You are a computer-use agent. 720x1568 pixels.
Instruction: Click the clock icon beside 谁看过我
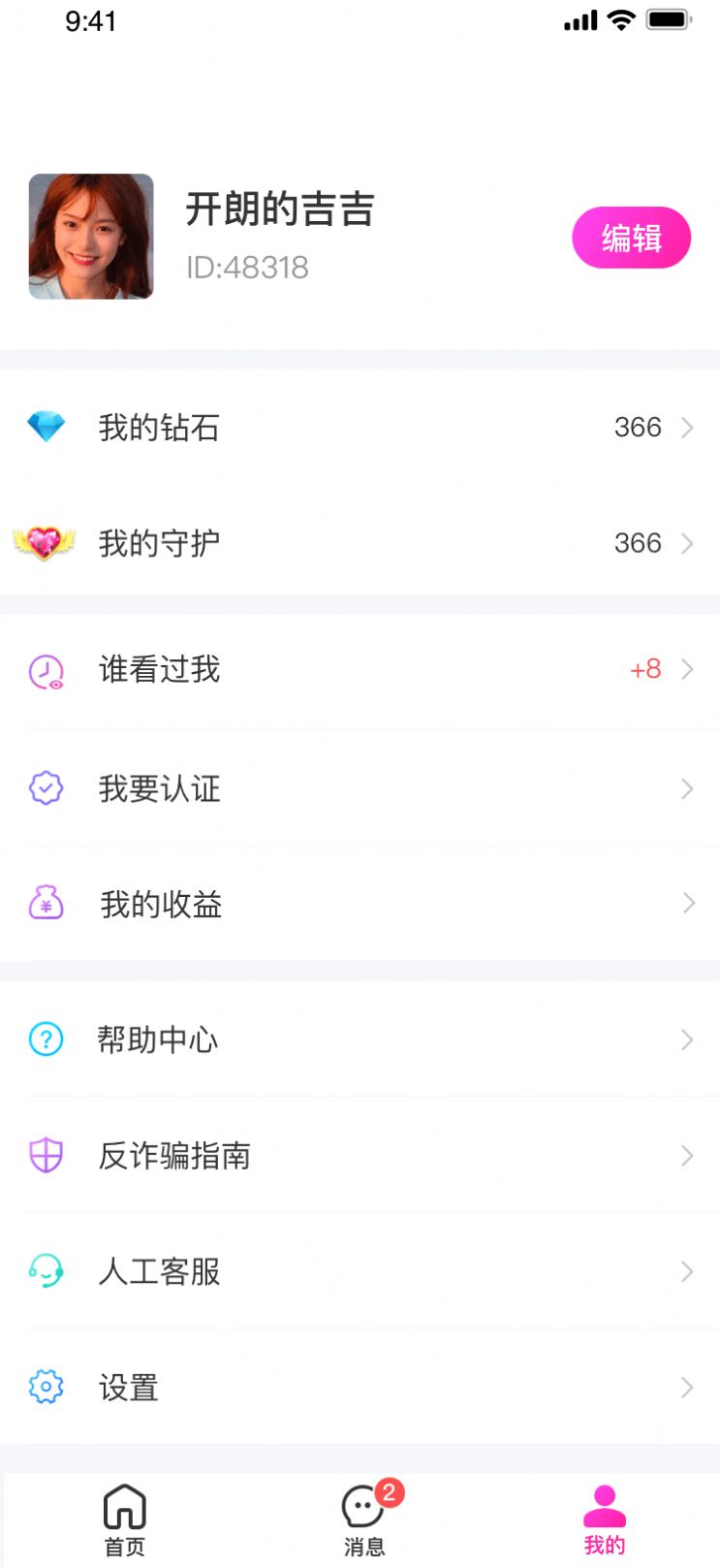(x=46, y=669)
